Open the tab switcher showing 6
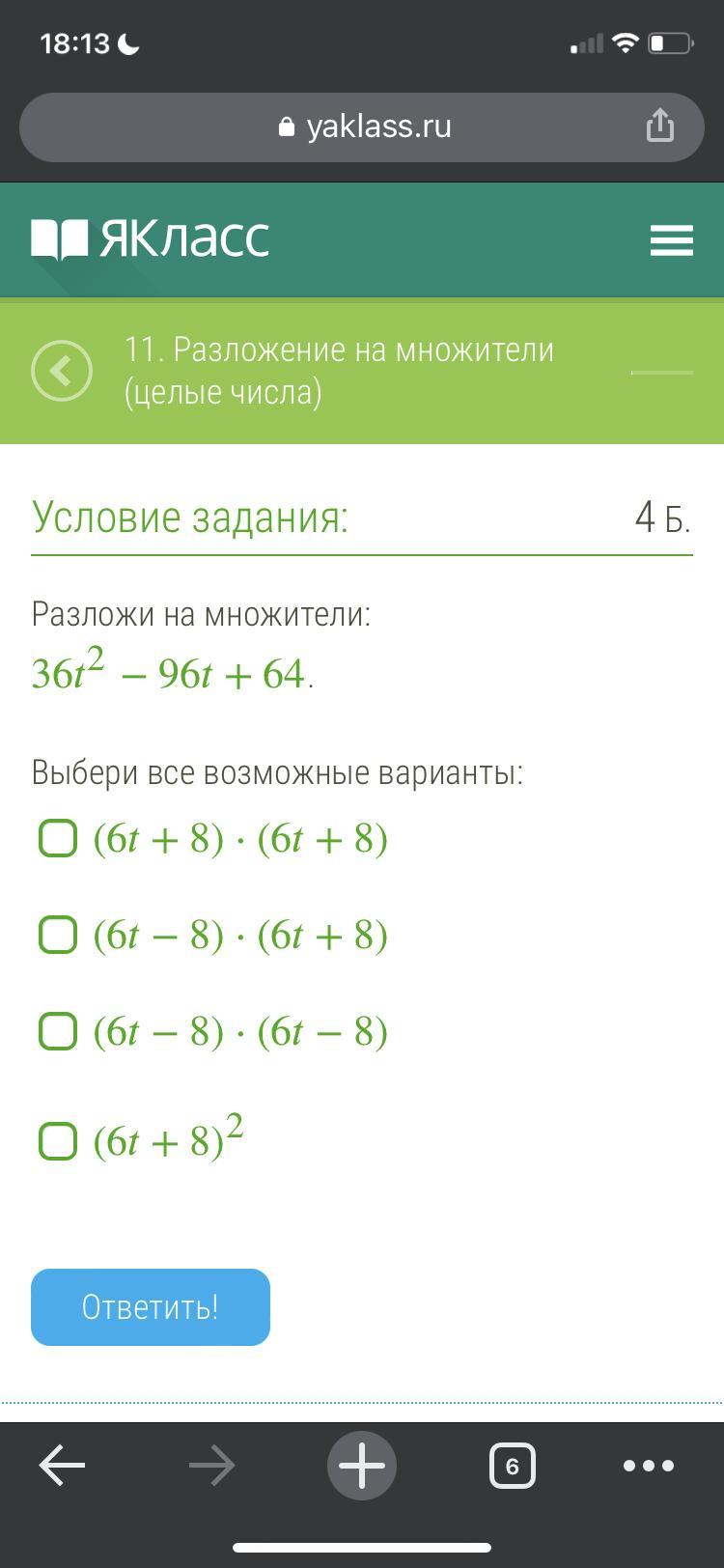The image size is (724, 1568). tap(512, 1466)
